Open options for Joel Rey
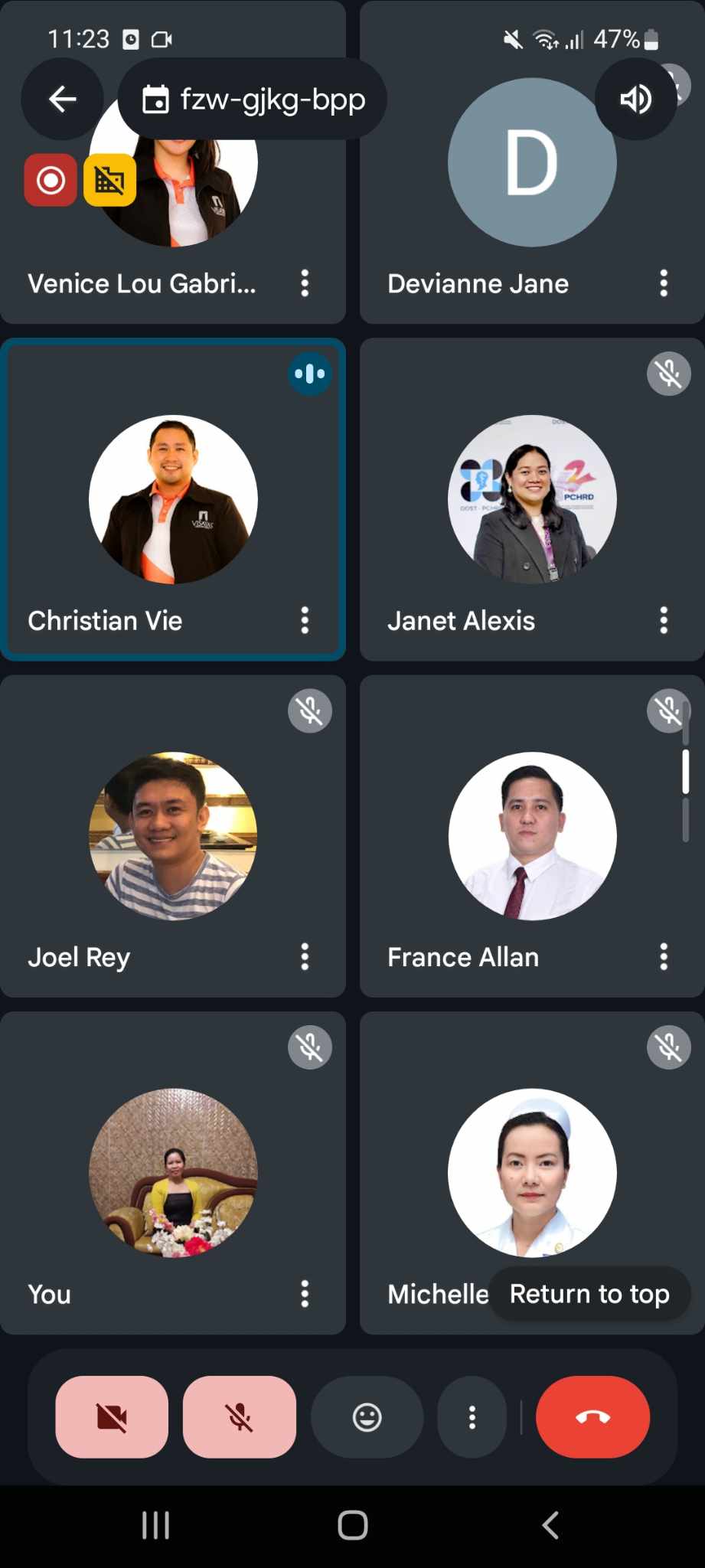Viewport: 705px width, 1568px height. click(x=305, y=957)
